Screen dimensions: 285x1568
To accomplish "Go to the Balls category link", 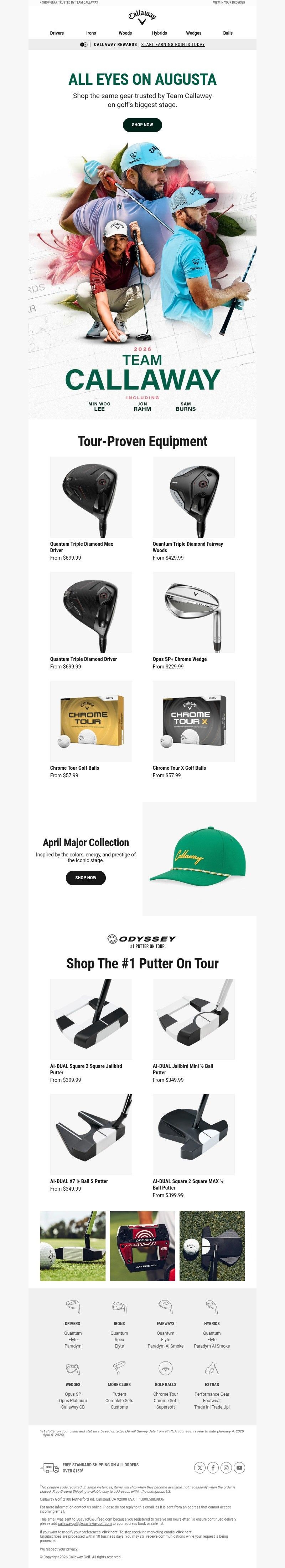I will coord(227,33).
